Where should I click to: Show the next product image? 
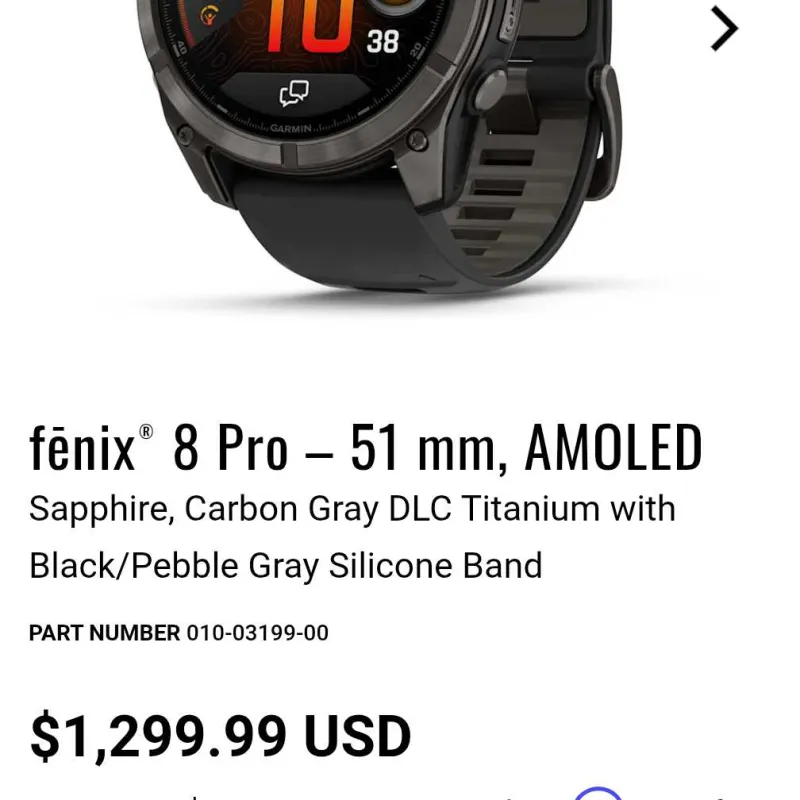[x=724, y=29]
